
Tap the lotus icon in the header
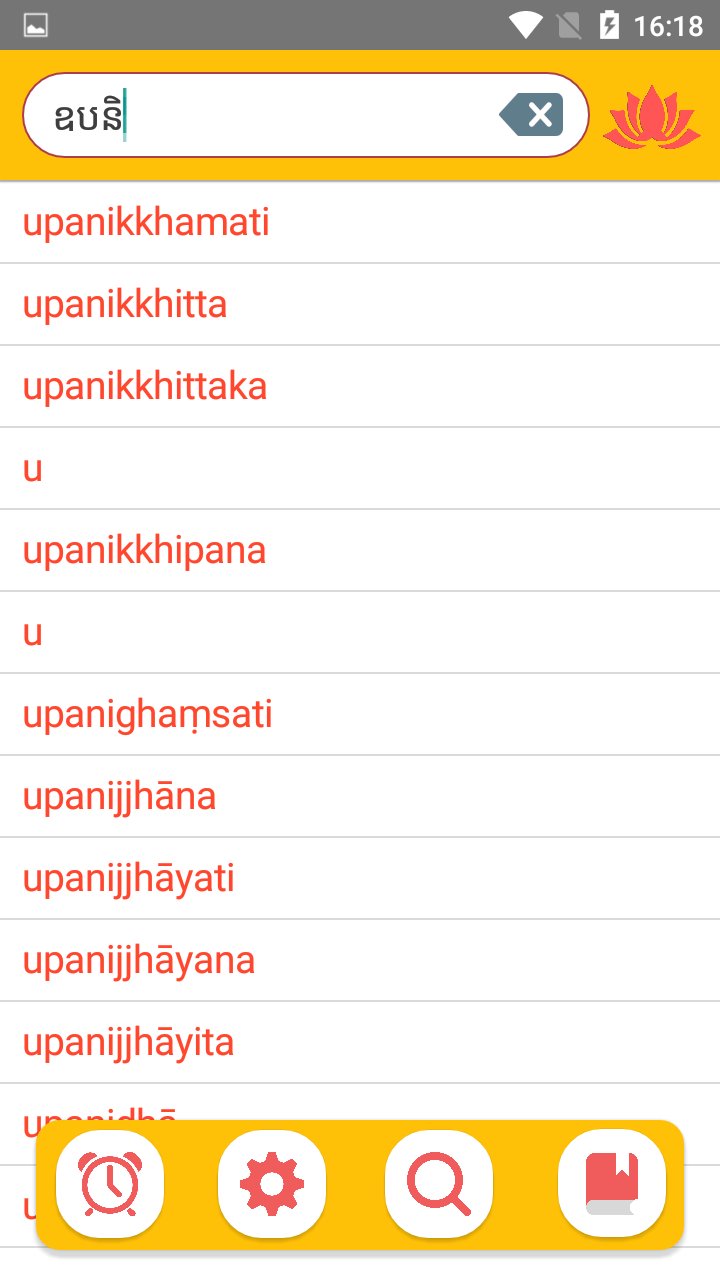pyautogui.click(x=651, y=116)
